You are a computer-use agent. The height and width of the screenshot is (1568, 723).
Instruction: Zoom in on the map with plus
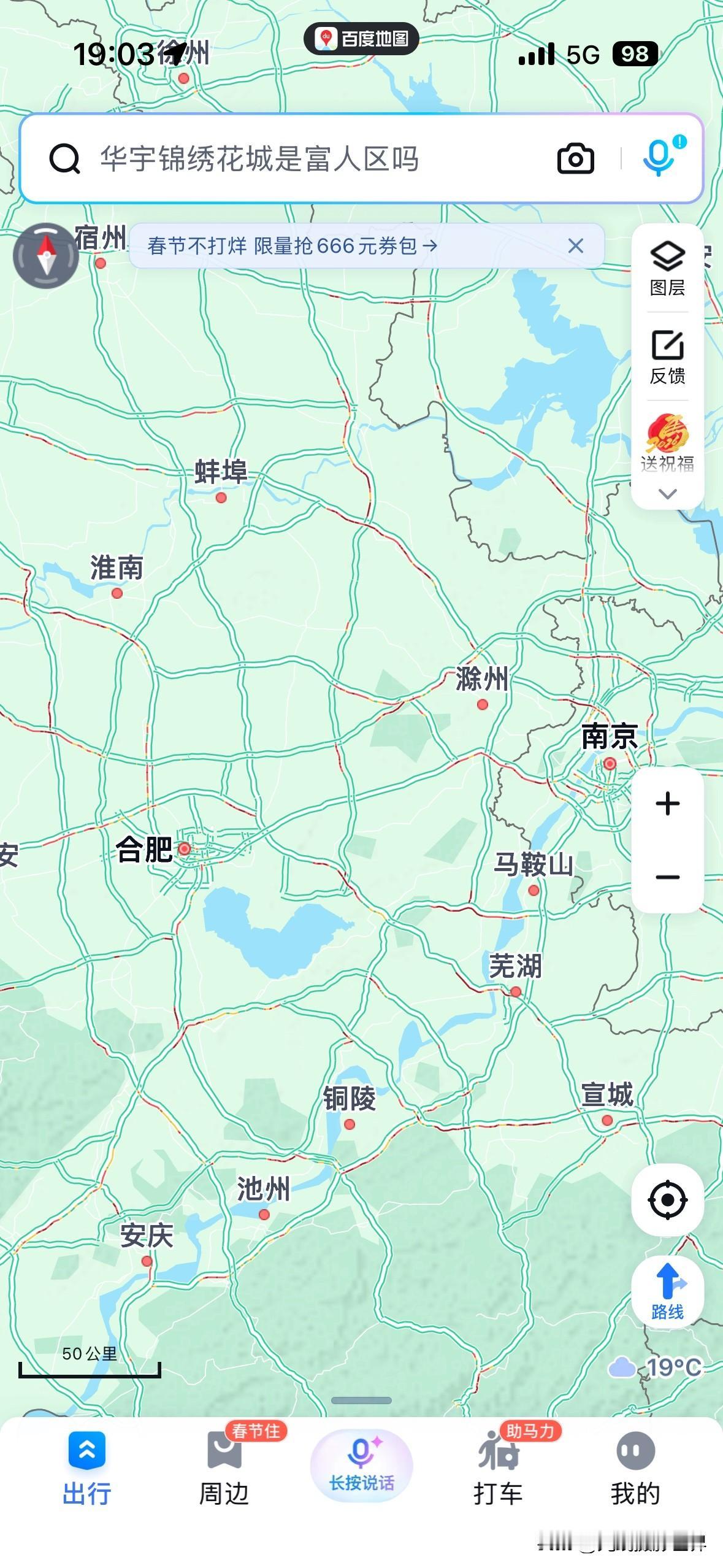click(x=667, y=804)
